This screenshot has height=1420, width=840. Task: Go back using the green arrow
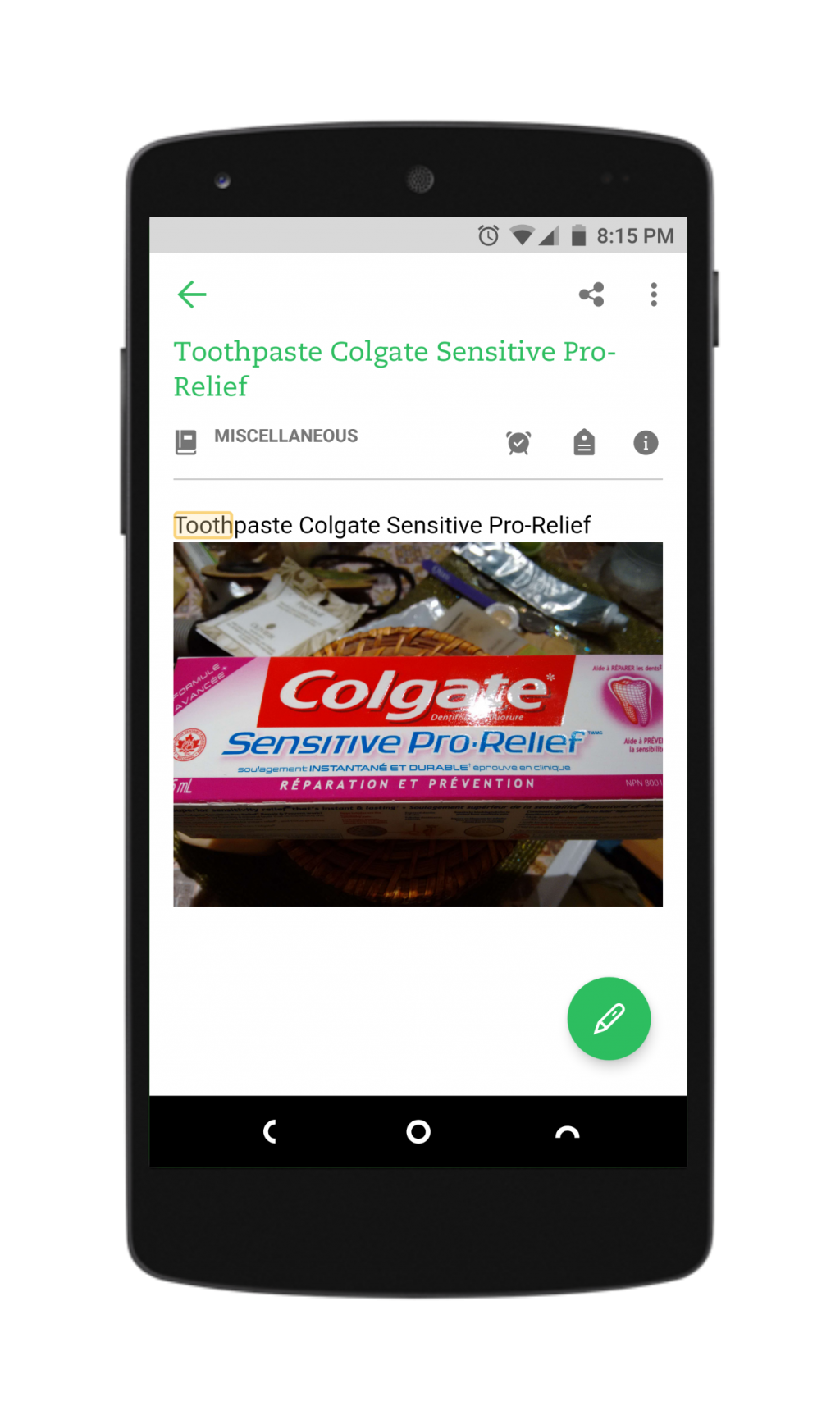(x=192, y=295)
